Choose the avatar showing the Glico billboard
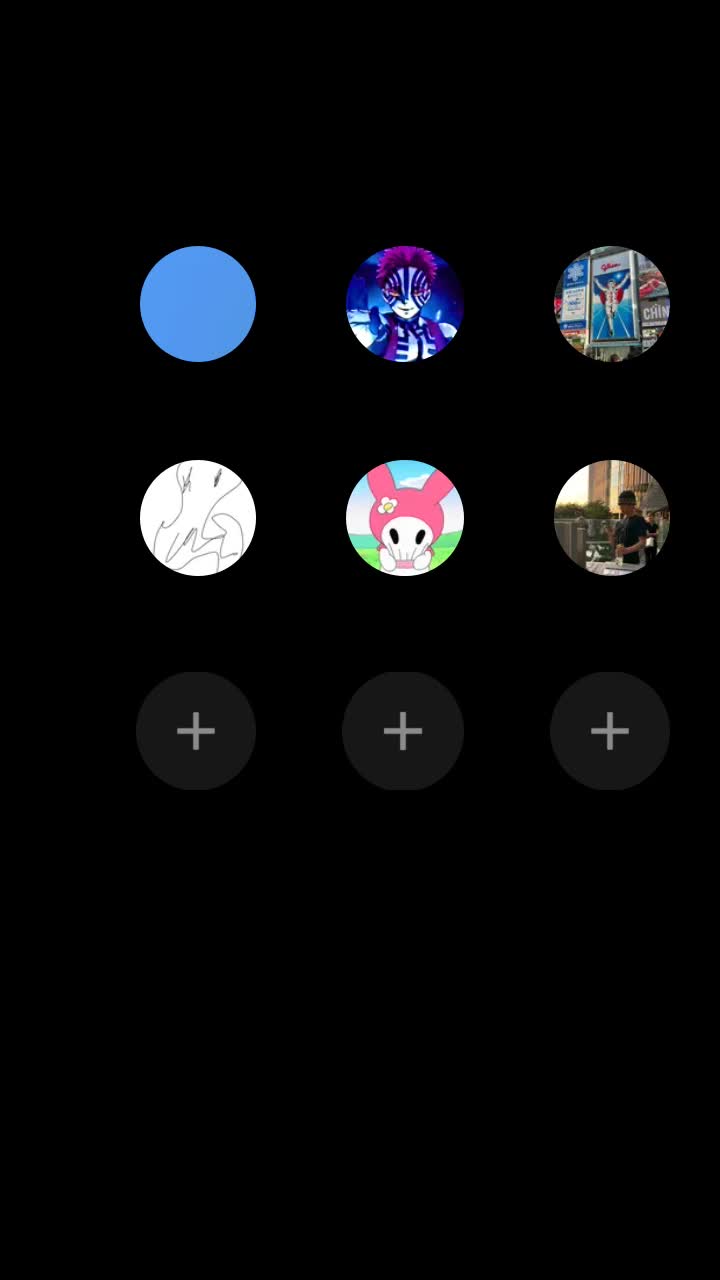This screenshot has width=720, height=1280. click(612, 304)
